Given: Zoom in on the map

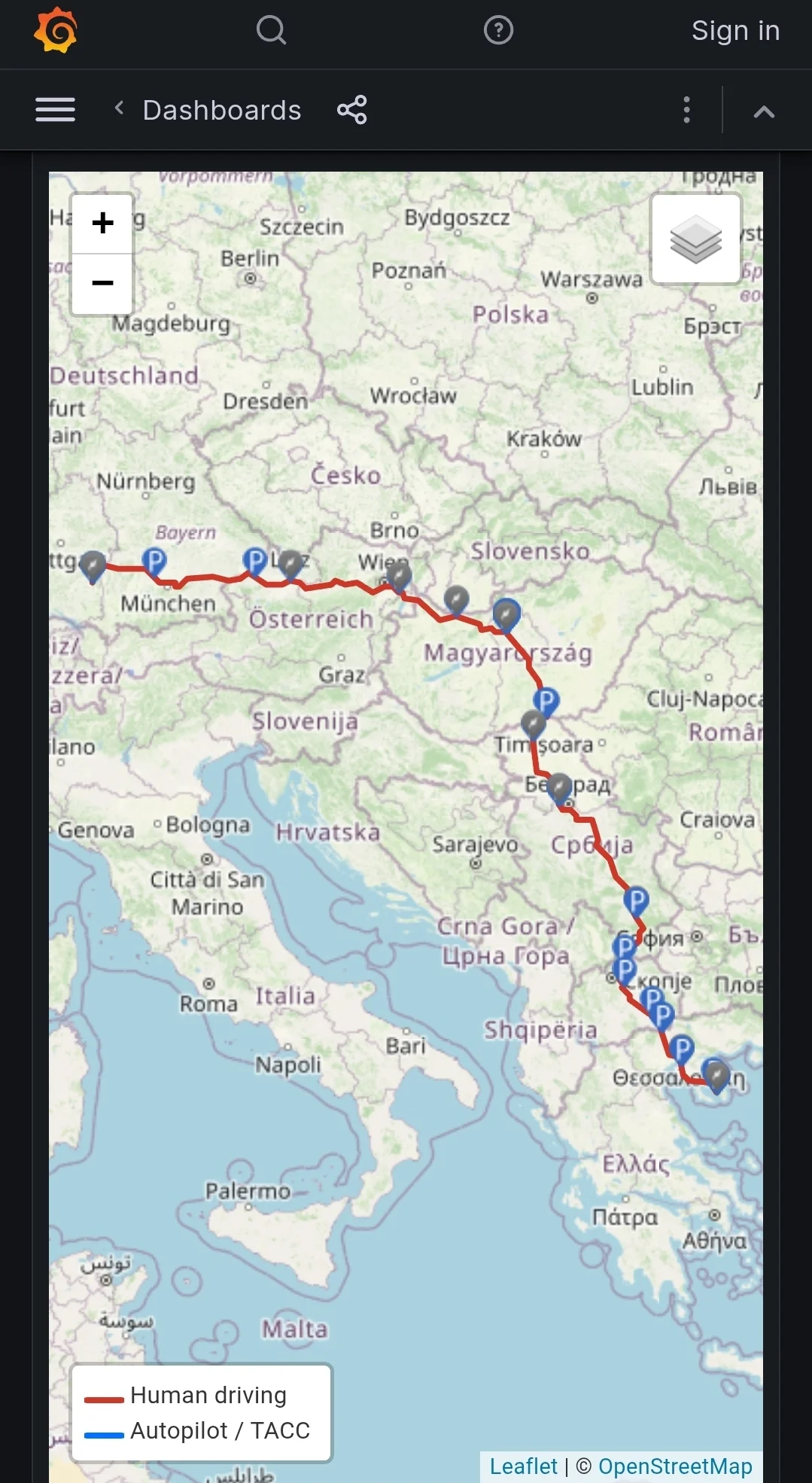Looking at the screenshot, I should [103, 223].
